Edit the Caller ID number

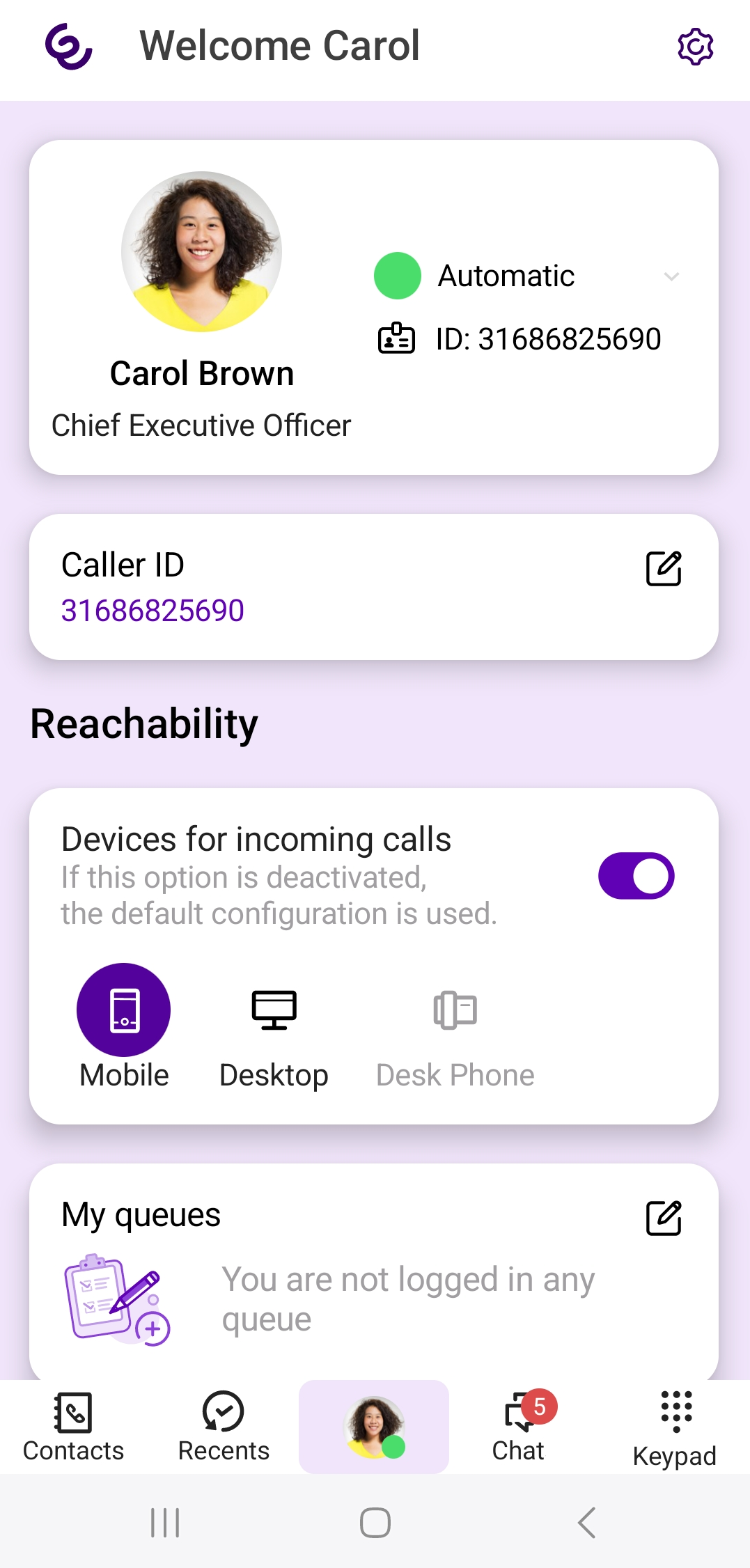(663, 569)
